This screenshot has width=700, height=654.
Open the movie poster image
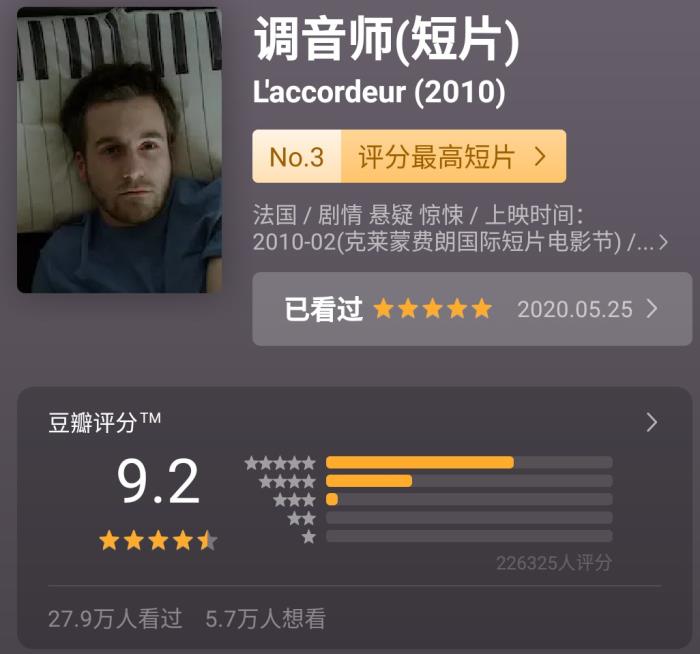[119, 150]
